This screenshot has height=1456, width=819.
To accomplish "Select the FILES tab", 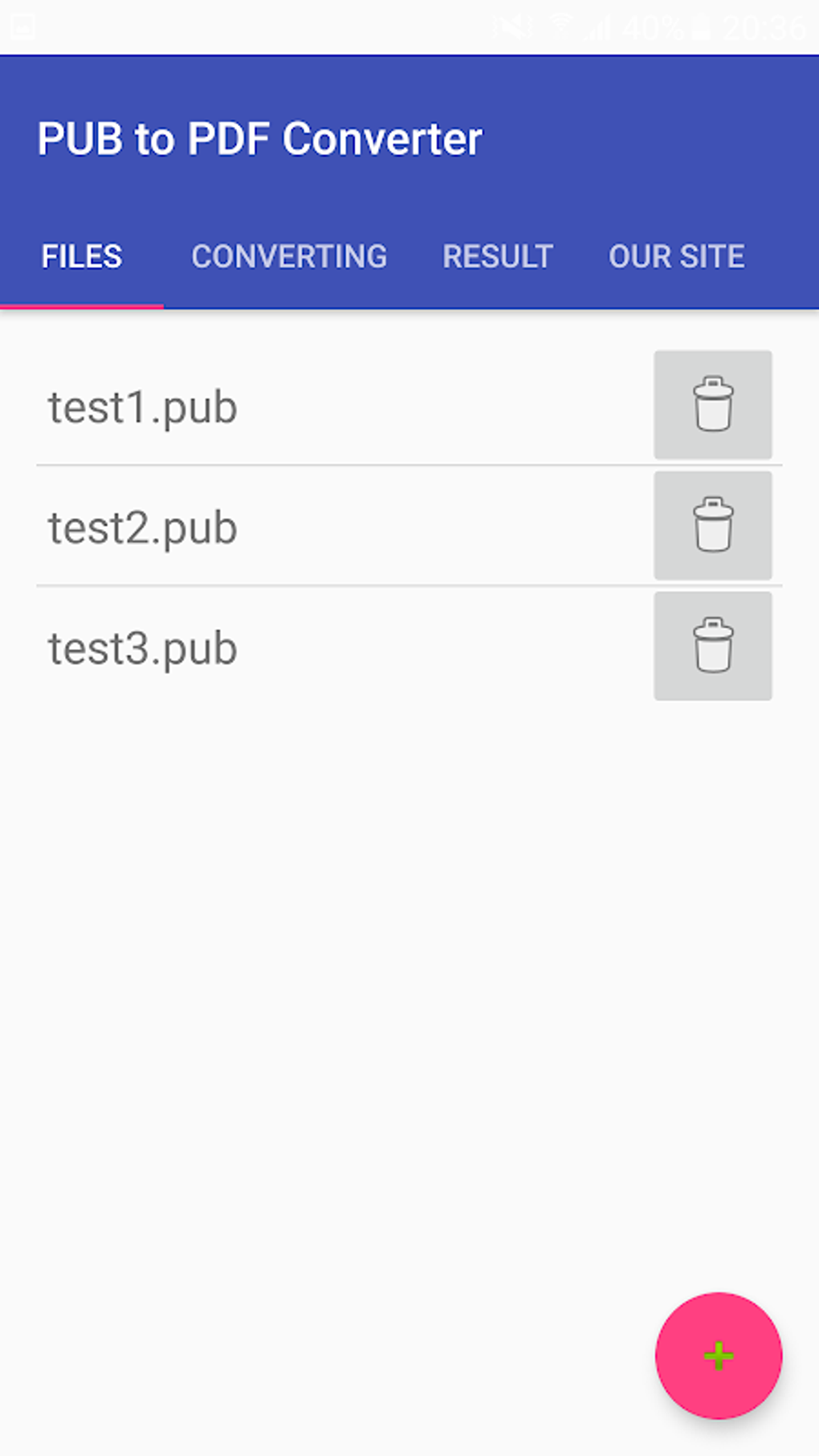I will [81, 256].
